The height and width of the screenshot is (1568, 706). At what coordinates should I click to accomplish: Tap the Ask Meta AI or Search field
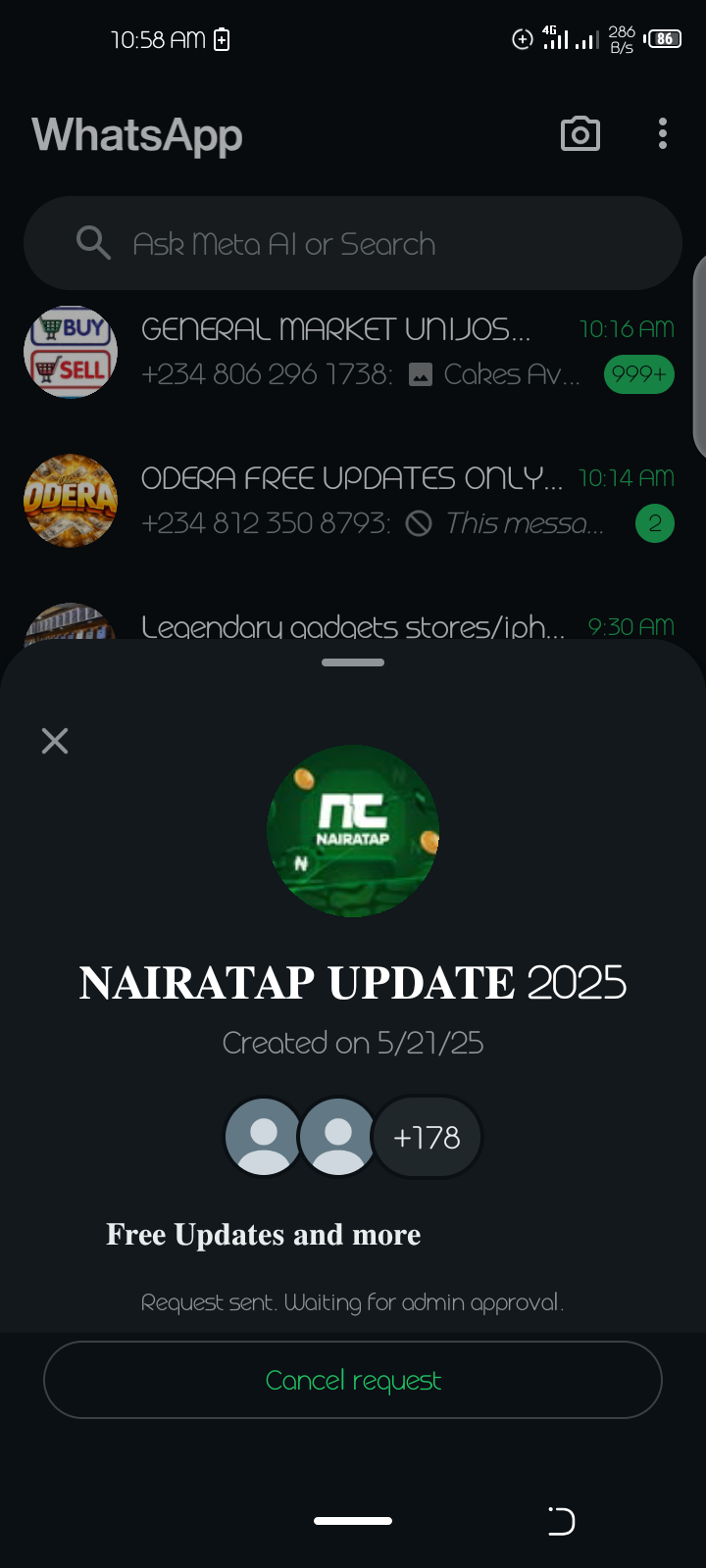click(353, 243)
